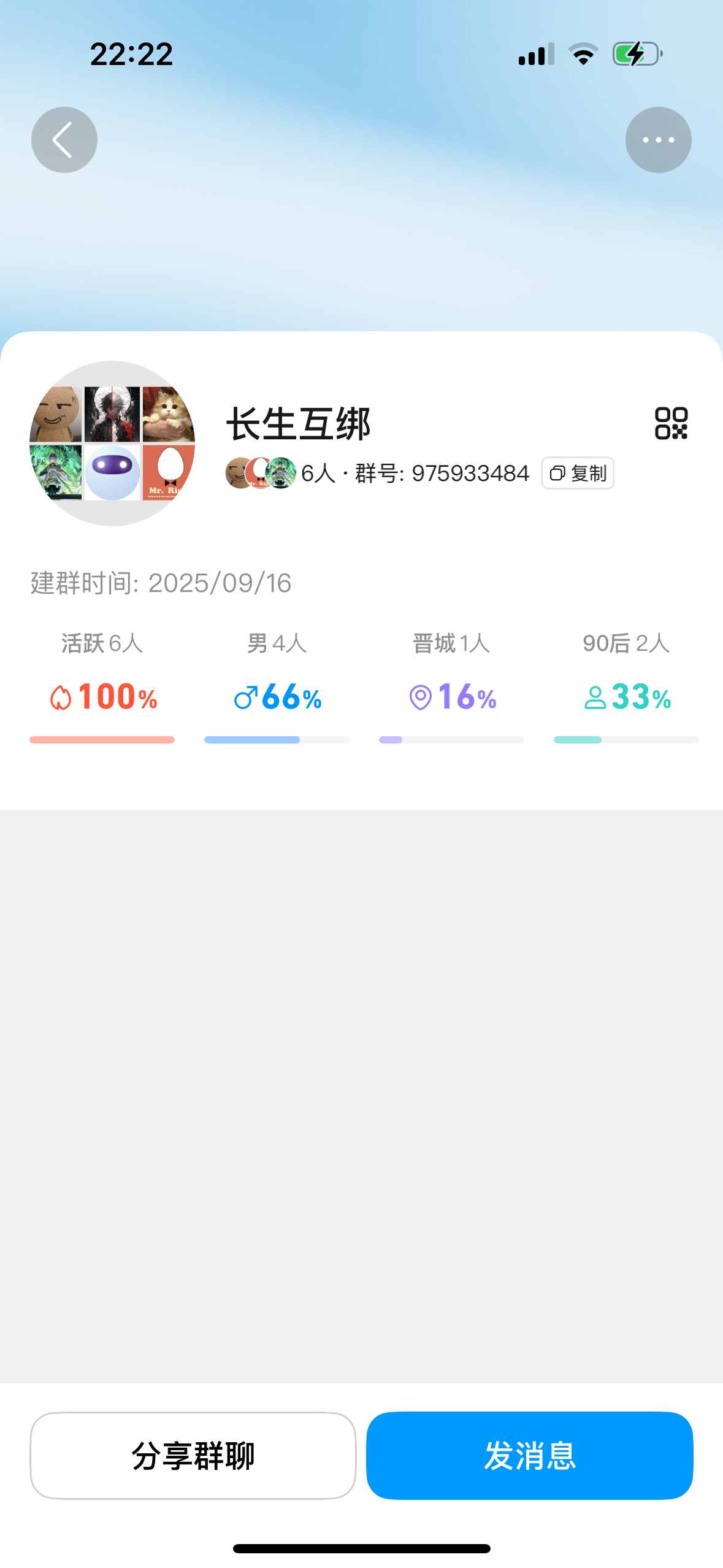This screenshot has height=1568, width=723.
Task: Tap the robot avatar in the group icon
Action: point(112,472)
